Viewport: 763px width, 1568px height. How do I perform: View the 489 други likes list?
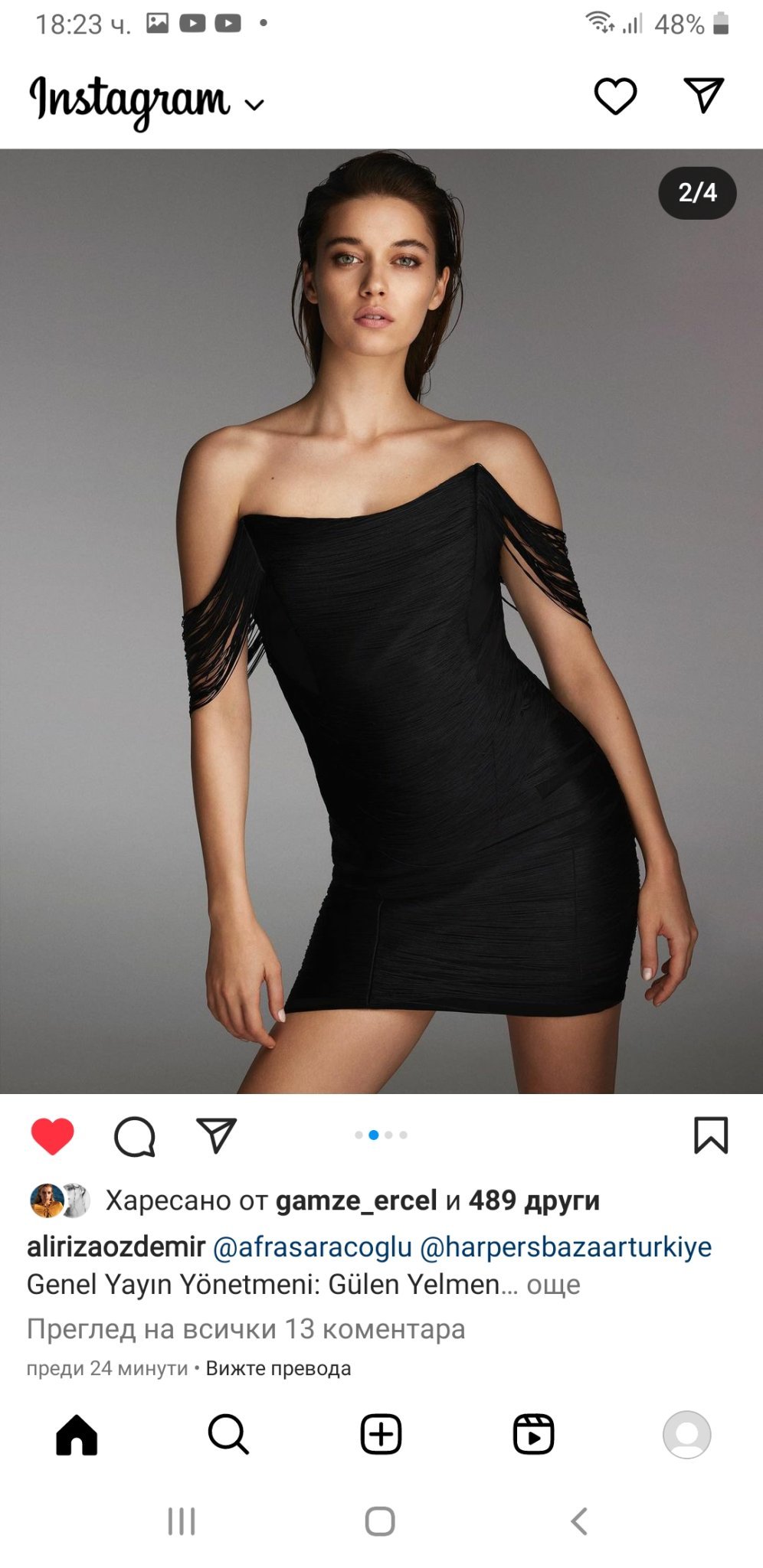pos(534,1200)
